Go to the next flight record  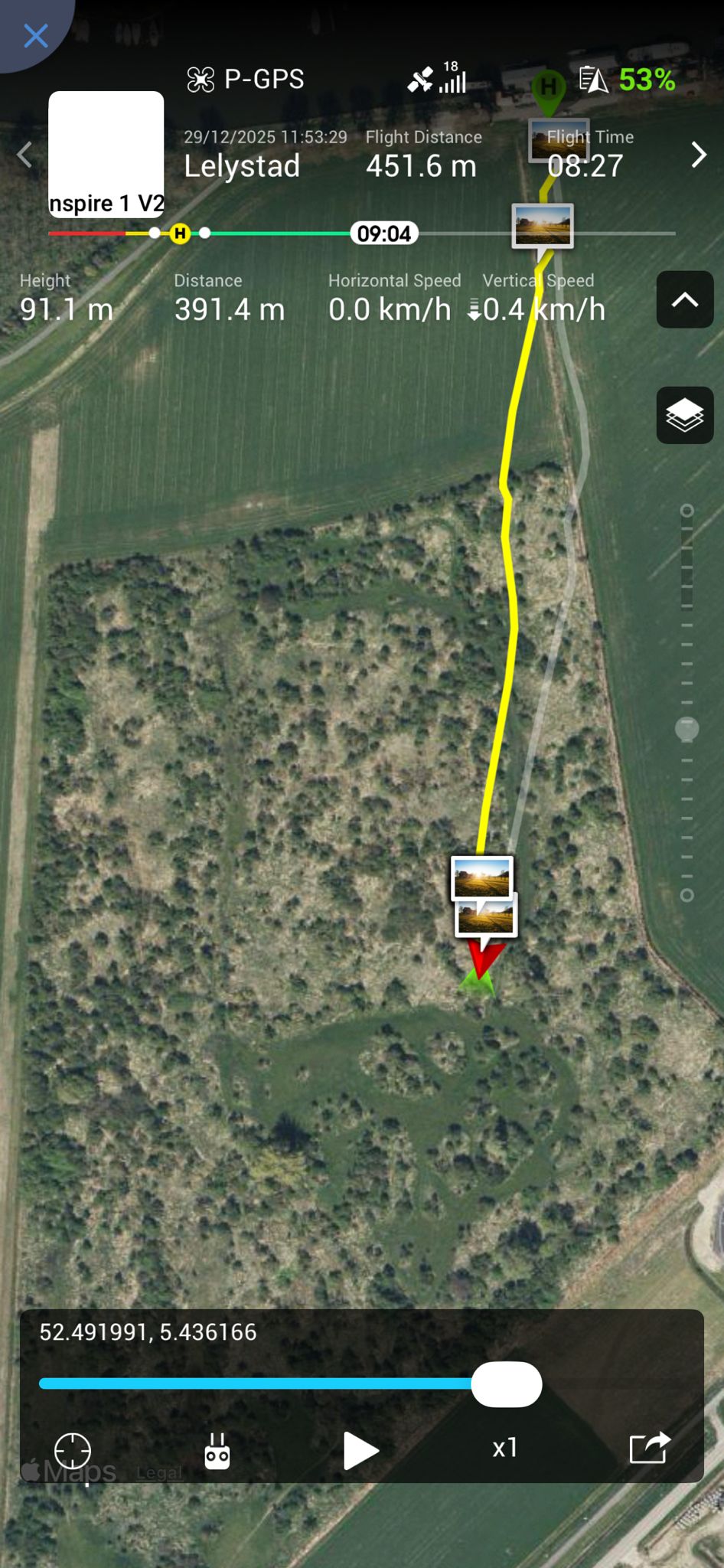tap(698, 155)
